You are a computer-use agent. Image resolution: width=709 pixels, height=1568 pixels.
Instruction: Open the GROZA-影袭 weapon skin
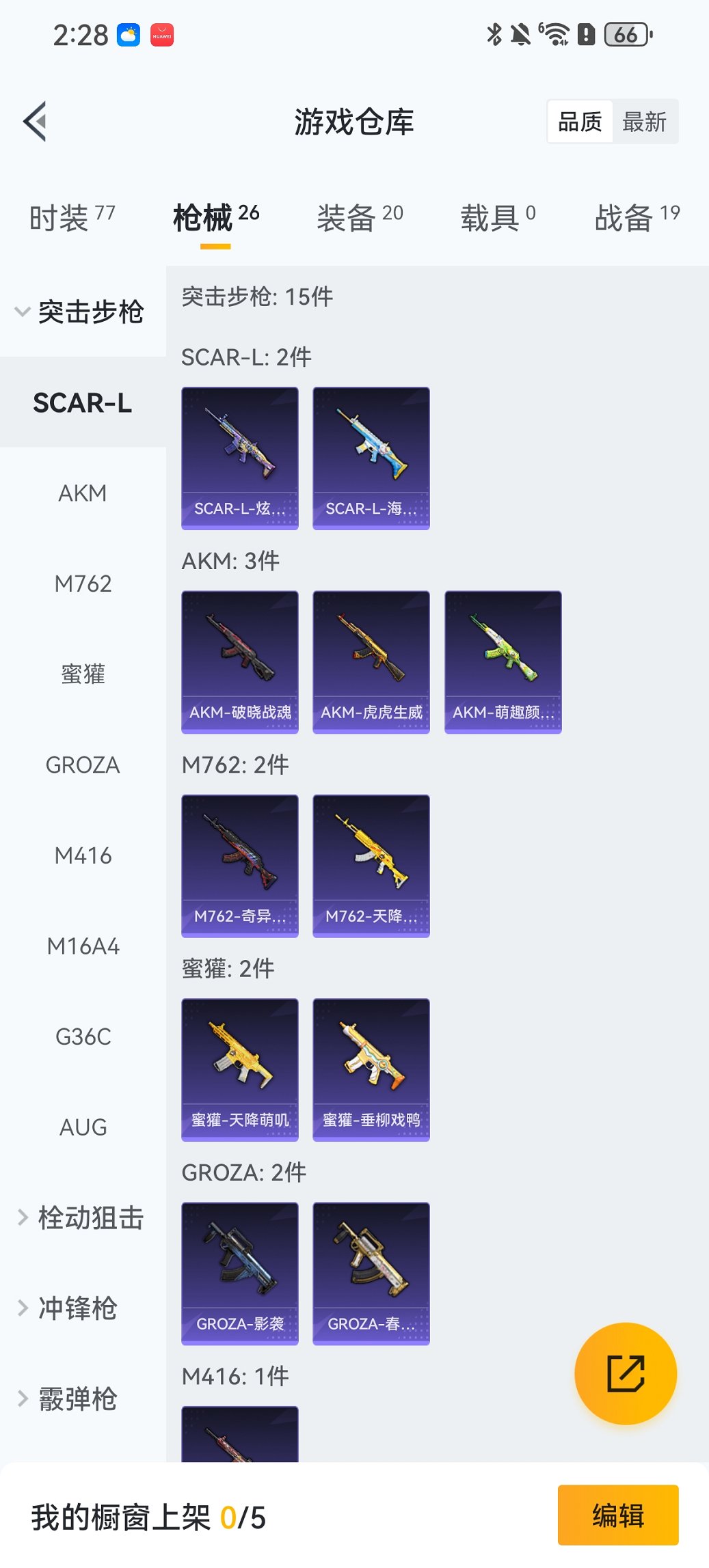pyautogui.click(x=239, y=1274)
